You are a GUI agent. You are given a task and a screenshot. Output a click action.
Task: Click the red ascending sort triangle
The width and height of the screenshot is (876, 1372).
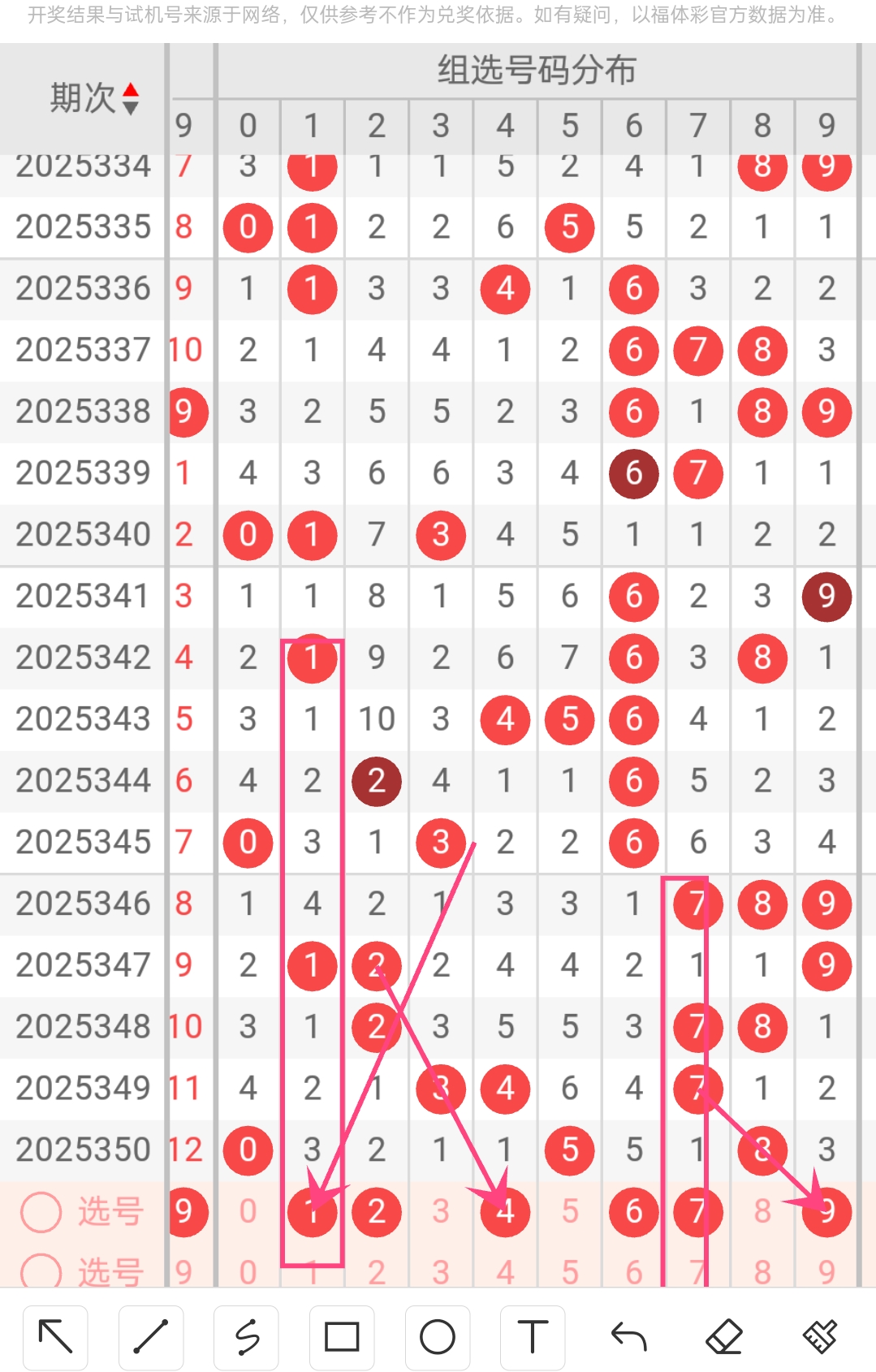130,89
